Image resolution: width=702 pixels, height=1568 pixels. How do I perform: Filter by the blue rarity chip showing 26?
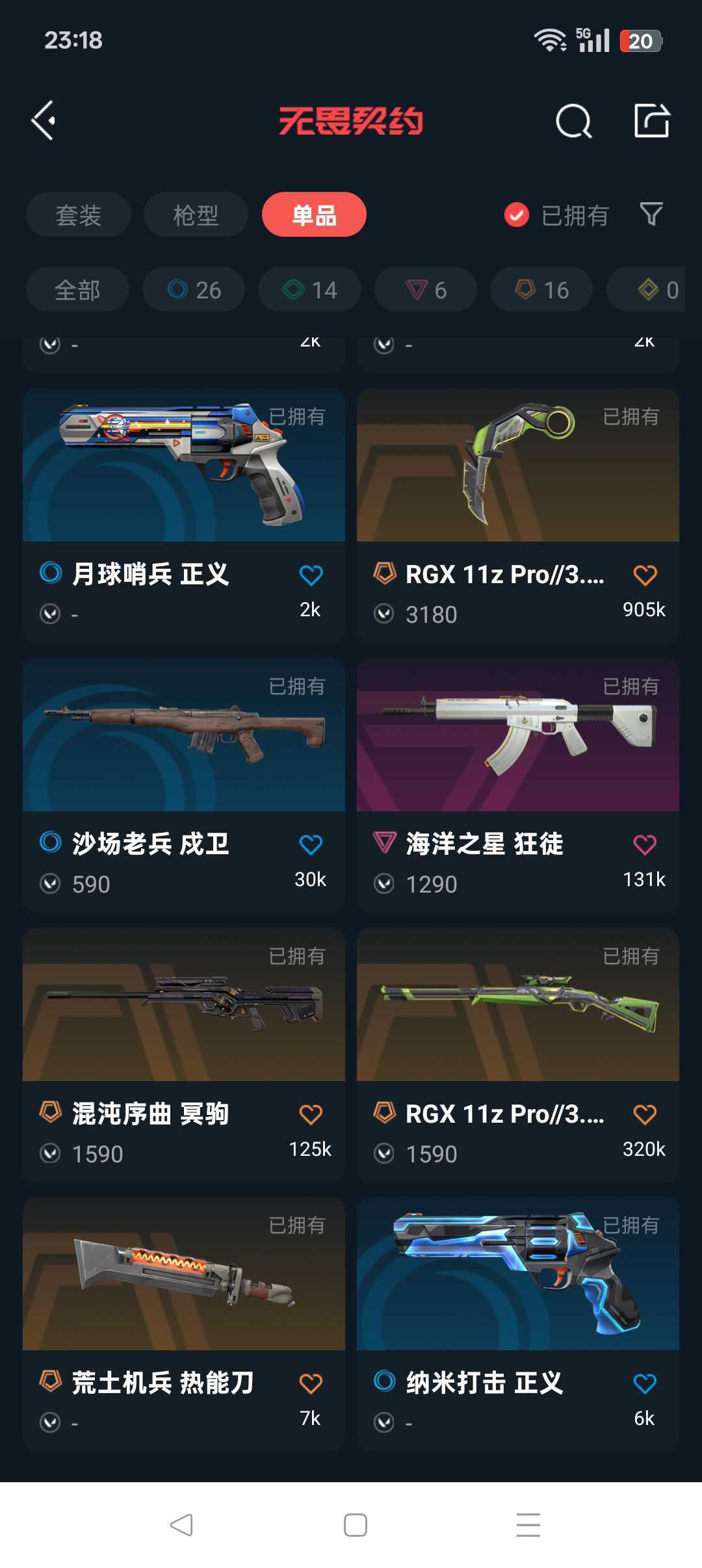[x=194, y=289]
